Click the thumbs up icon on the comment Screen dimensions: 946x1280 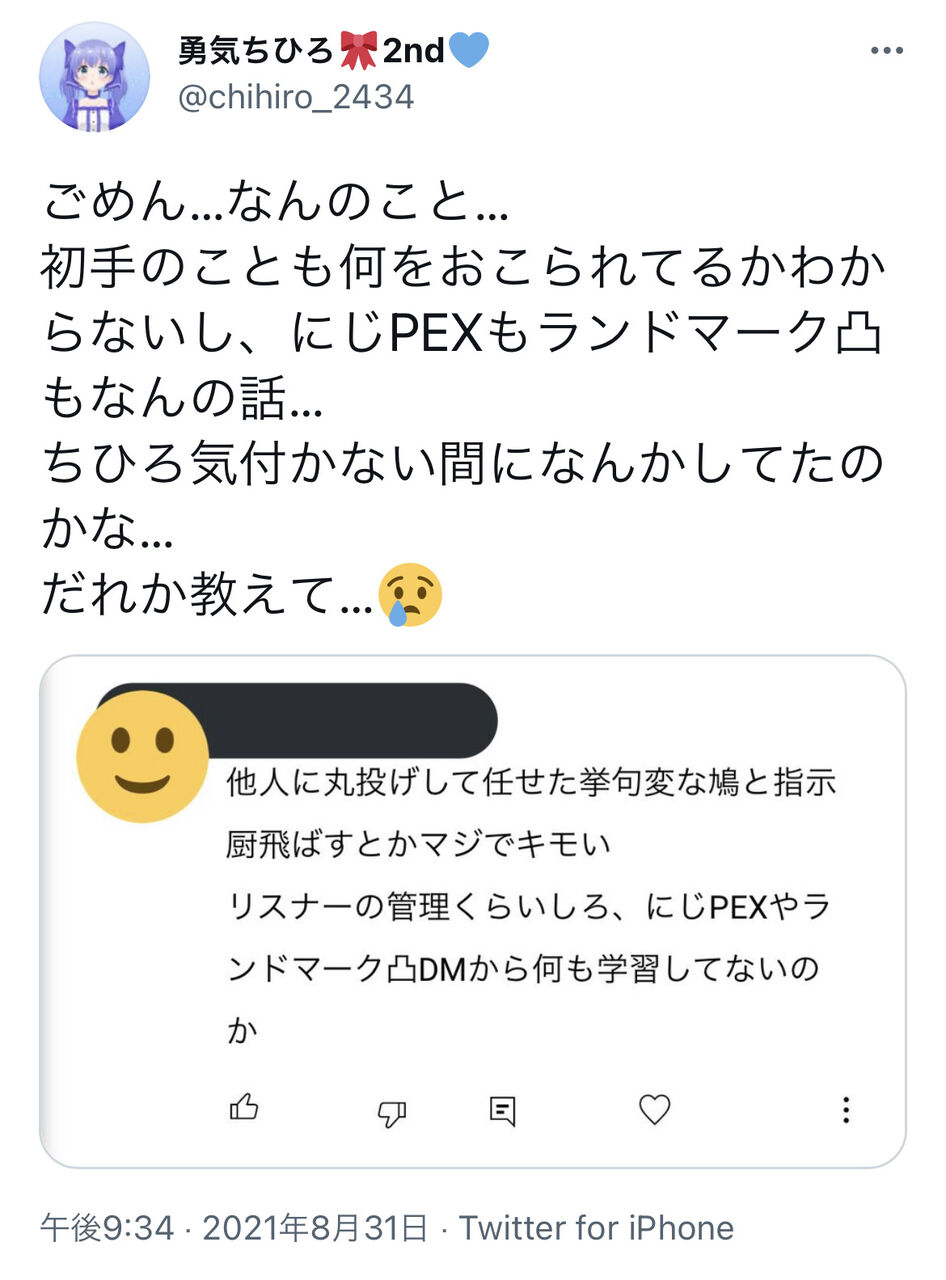(x=244, y=1108)
